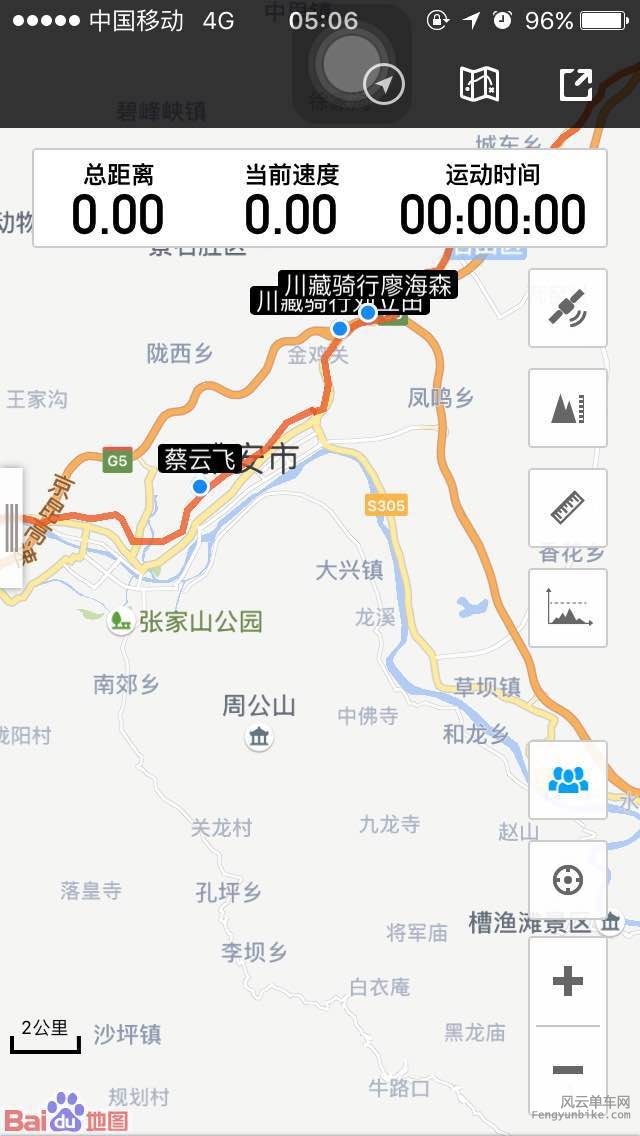Open the folded map icon
The width and height of the screenshot is (640, 1136).
tap(479, 84)
